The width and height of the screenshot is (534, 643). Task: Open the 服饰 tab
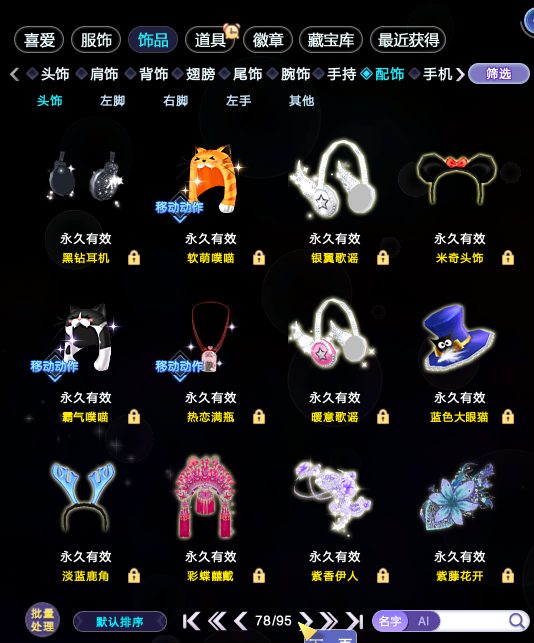pyautogui.click(x=96, y=40)
